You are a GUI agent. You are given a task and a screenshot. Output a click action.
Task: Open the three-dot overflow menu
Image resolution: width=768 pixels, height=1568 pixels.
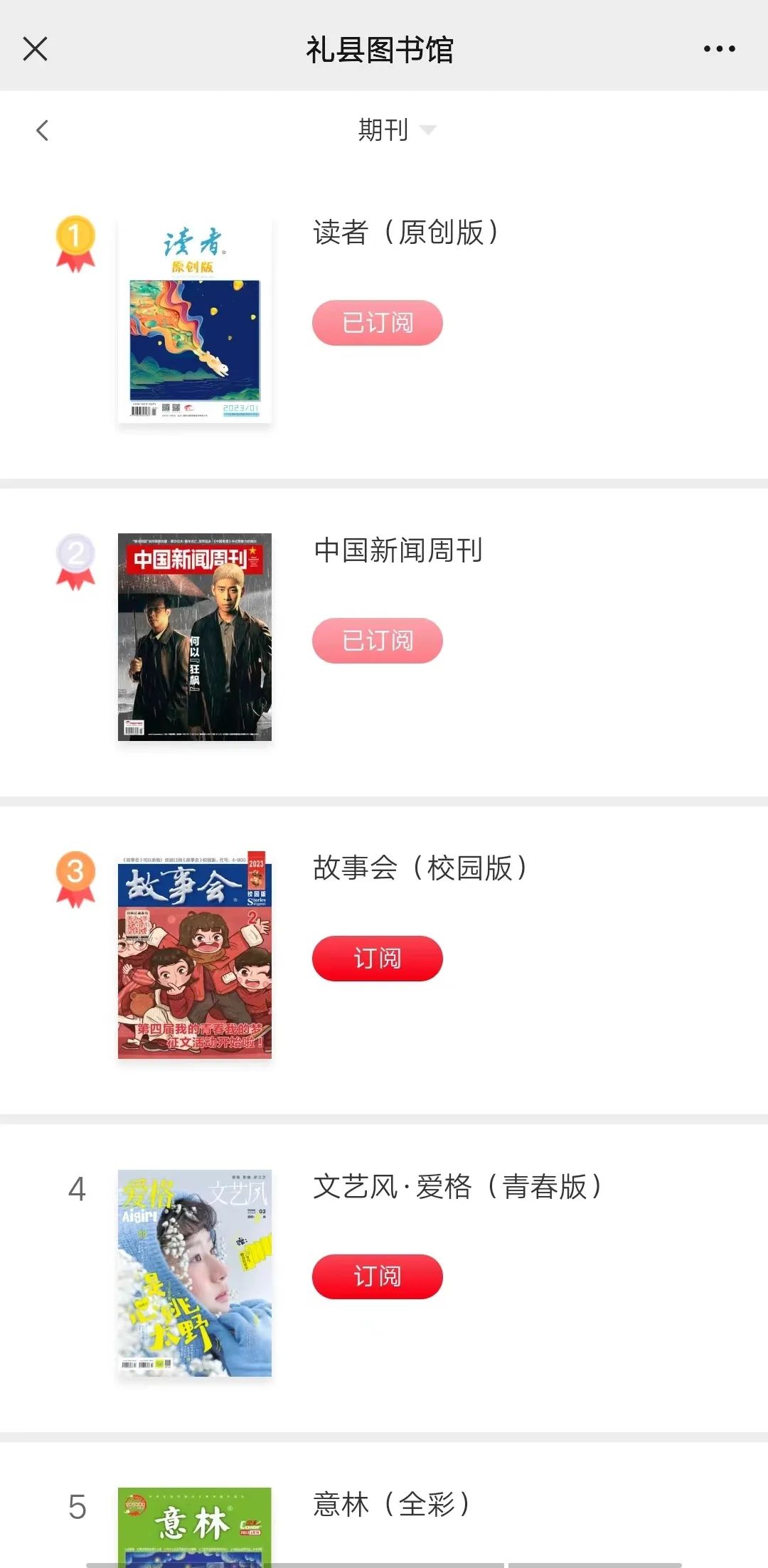tap(719, 49)
